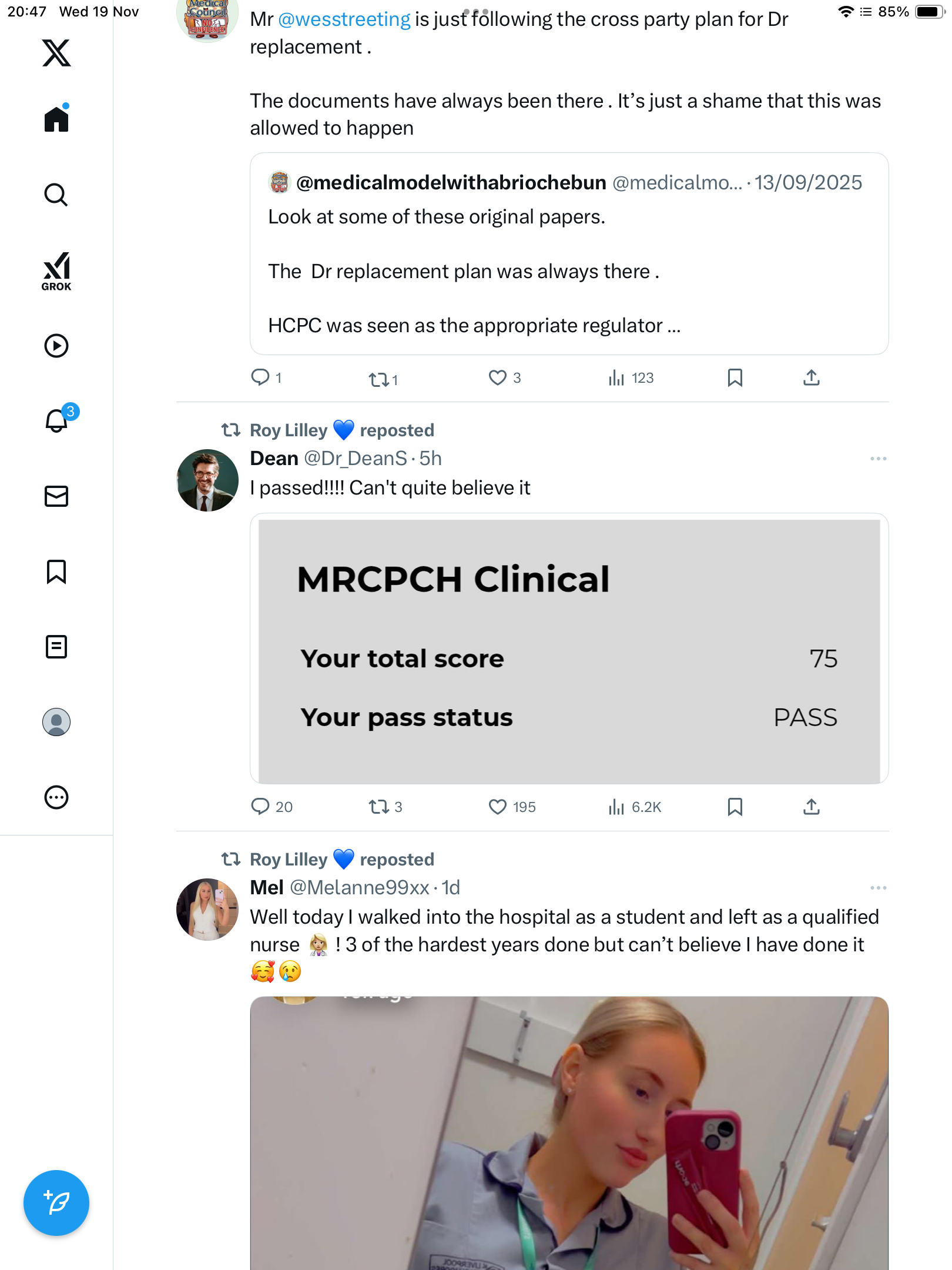Reply to Dean's post
The image size is (952, 1270).
260,807
